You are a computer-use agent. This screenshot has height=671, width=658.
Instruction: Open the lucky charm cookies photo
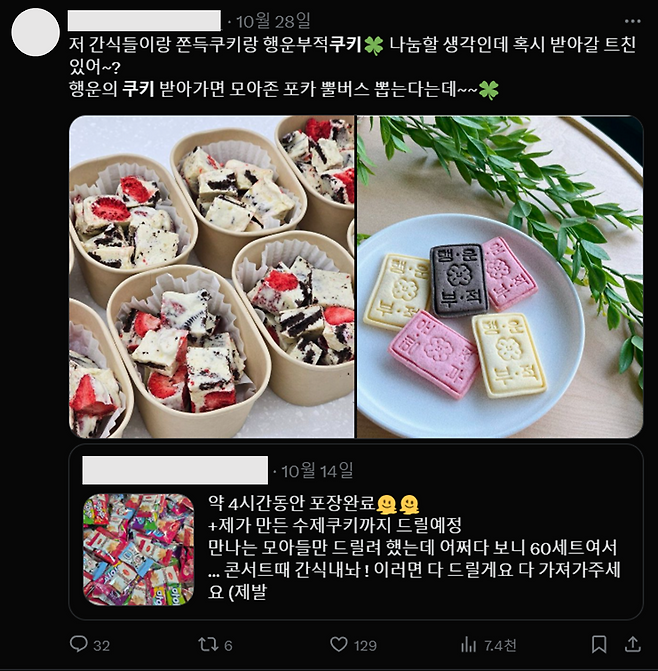pyautogui.click(x=500, y=277)
